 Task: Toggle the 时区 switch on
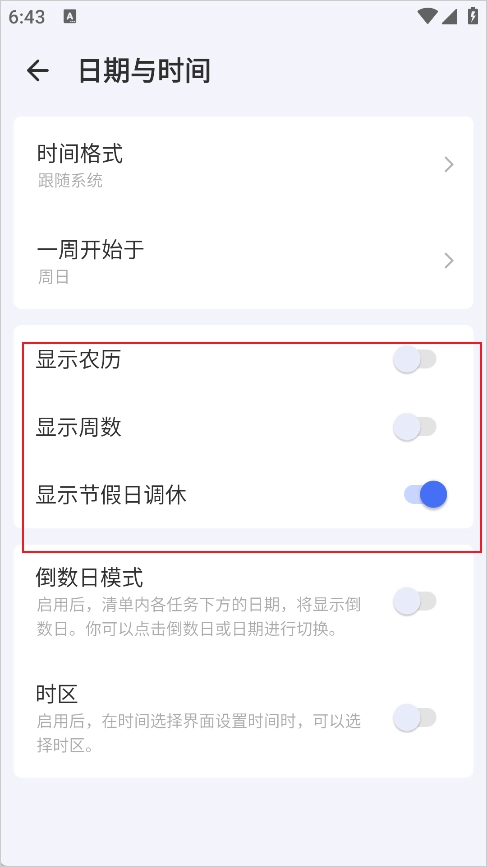coord(415,718)
